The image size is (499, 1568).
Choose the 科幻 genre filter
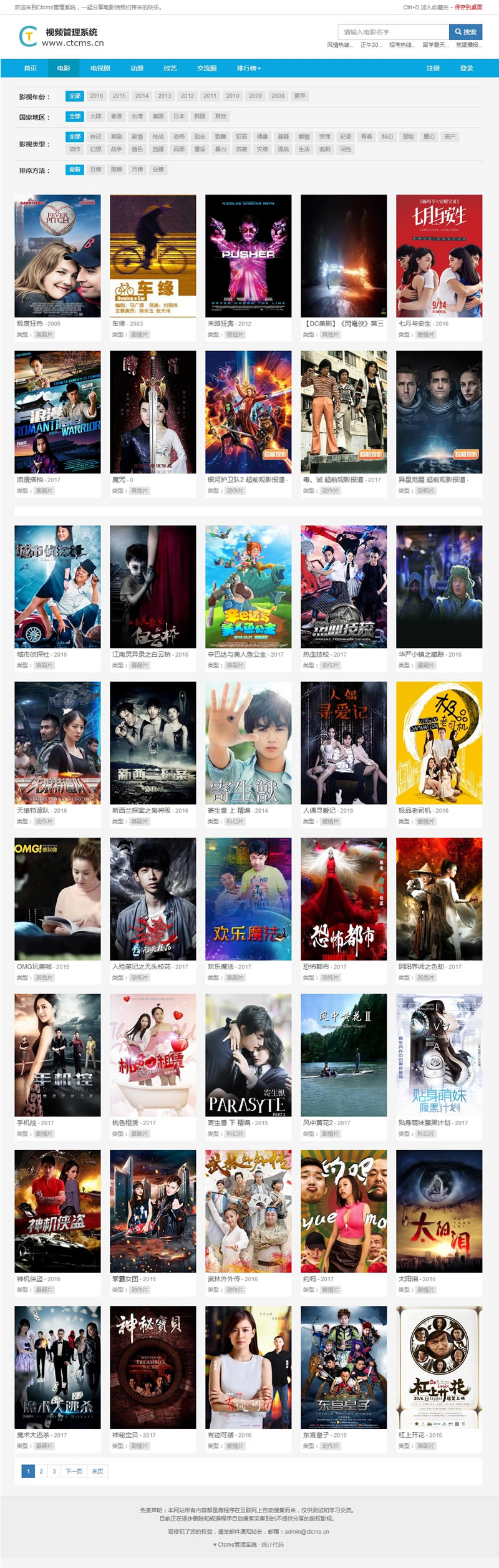(387, 137)
